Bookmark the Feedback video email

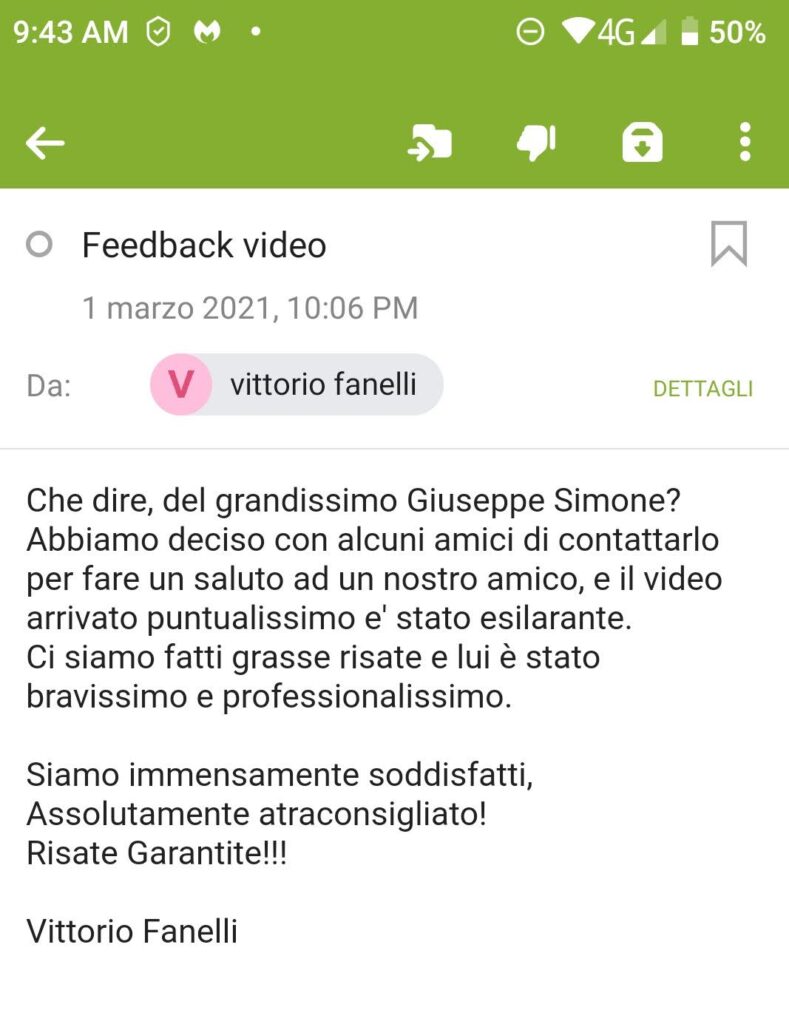tap(728, 244)
